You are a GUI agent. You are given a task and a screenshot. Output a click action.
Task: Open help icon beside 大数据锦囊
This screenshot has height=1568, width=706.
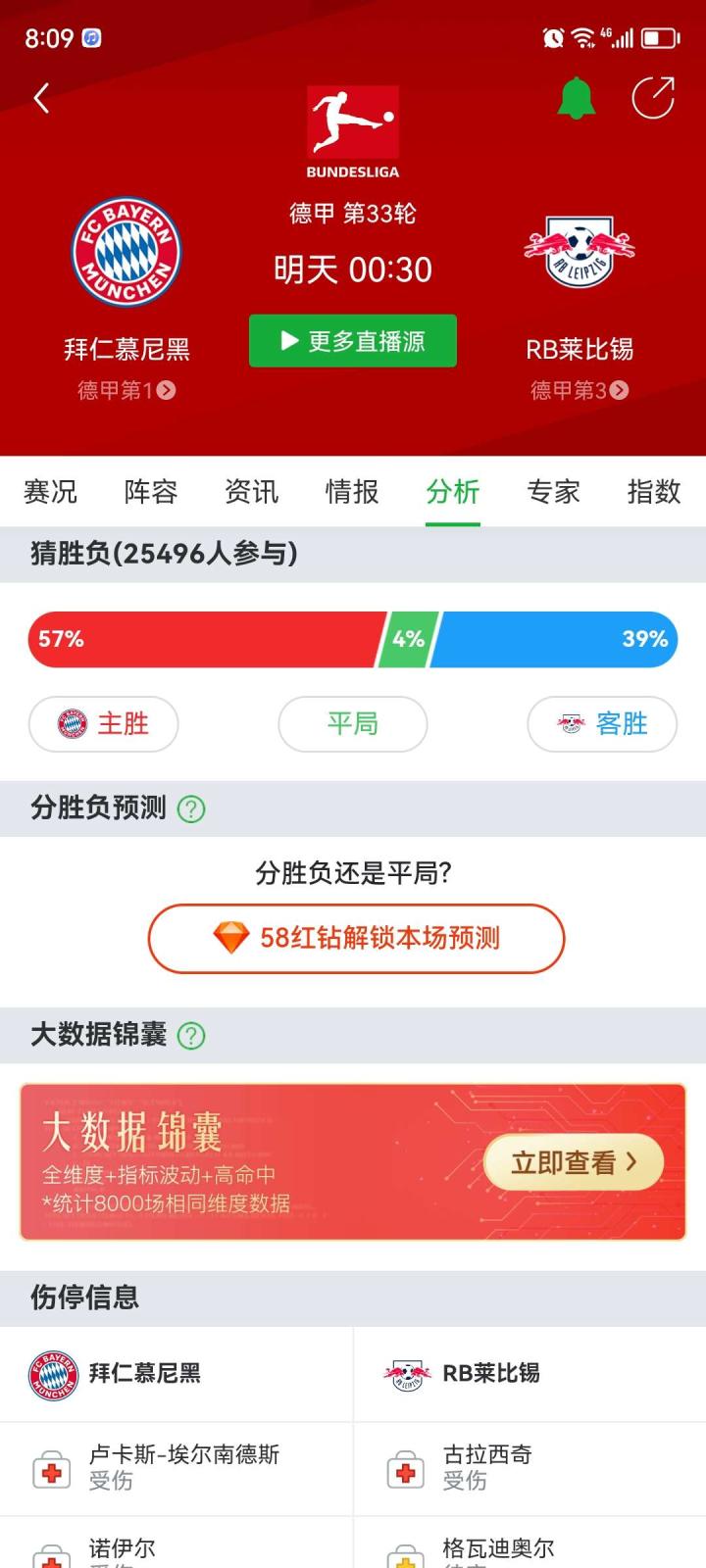point(191,1036)
